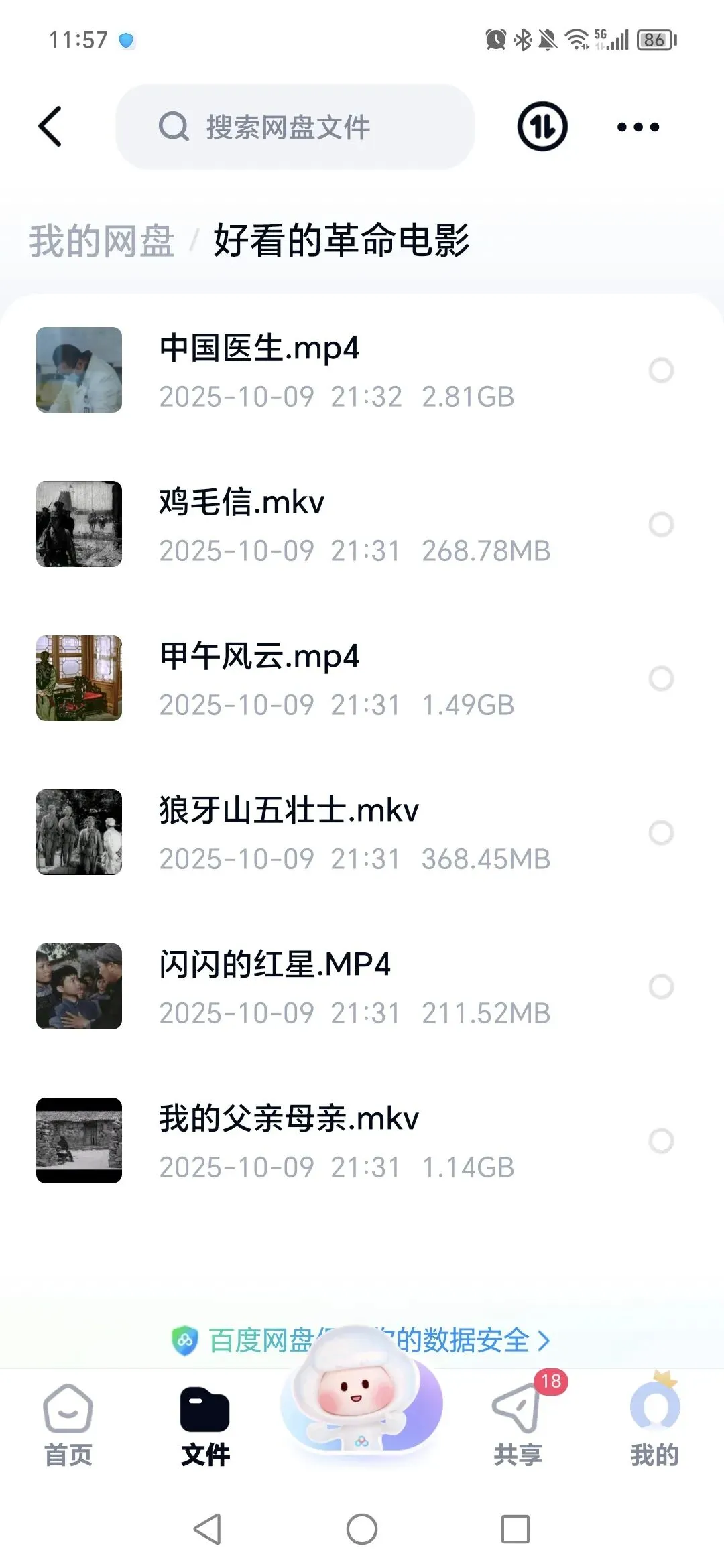The height and width of the screenshot is (1568, 724).
Task: Select the circle beside 我的父亲母亲.mkv
Action: [x=661, y=1140]
